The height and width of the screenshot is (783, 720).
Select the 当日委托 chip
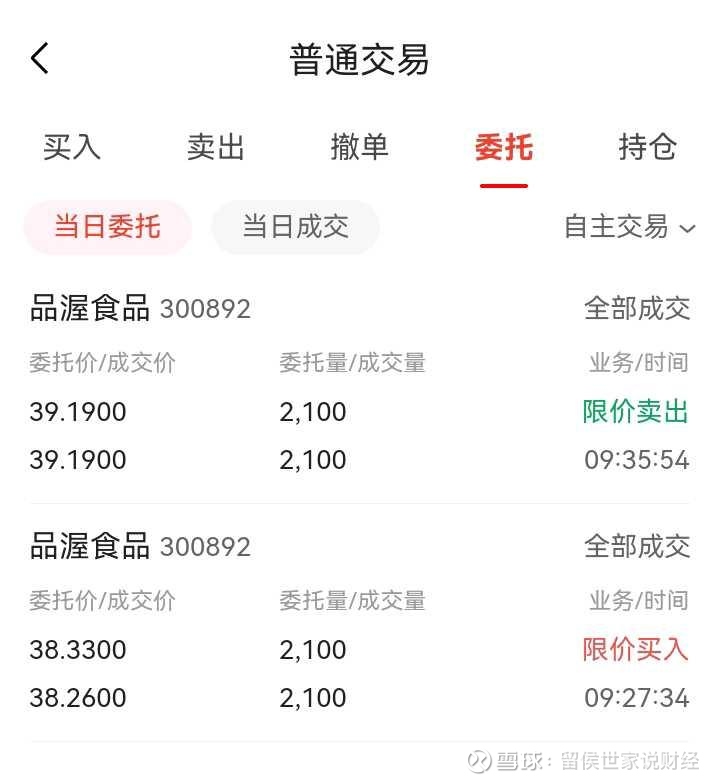coord(107,227)
